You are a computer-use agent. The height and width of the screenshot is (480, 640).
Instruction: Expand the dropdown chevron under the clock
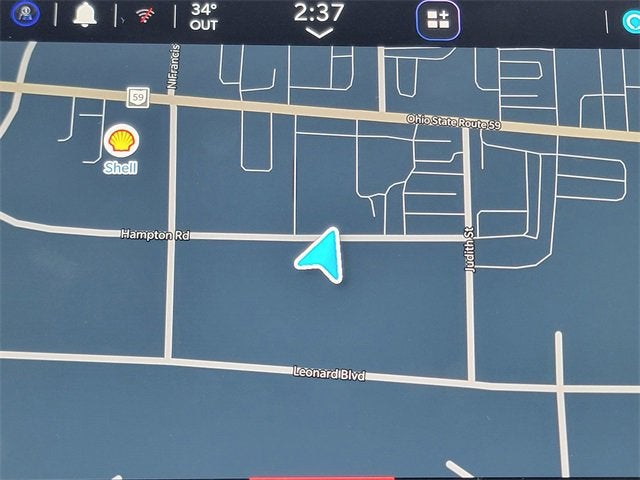[319, 32]
